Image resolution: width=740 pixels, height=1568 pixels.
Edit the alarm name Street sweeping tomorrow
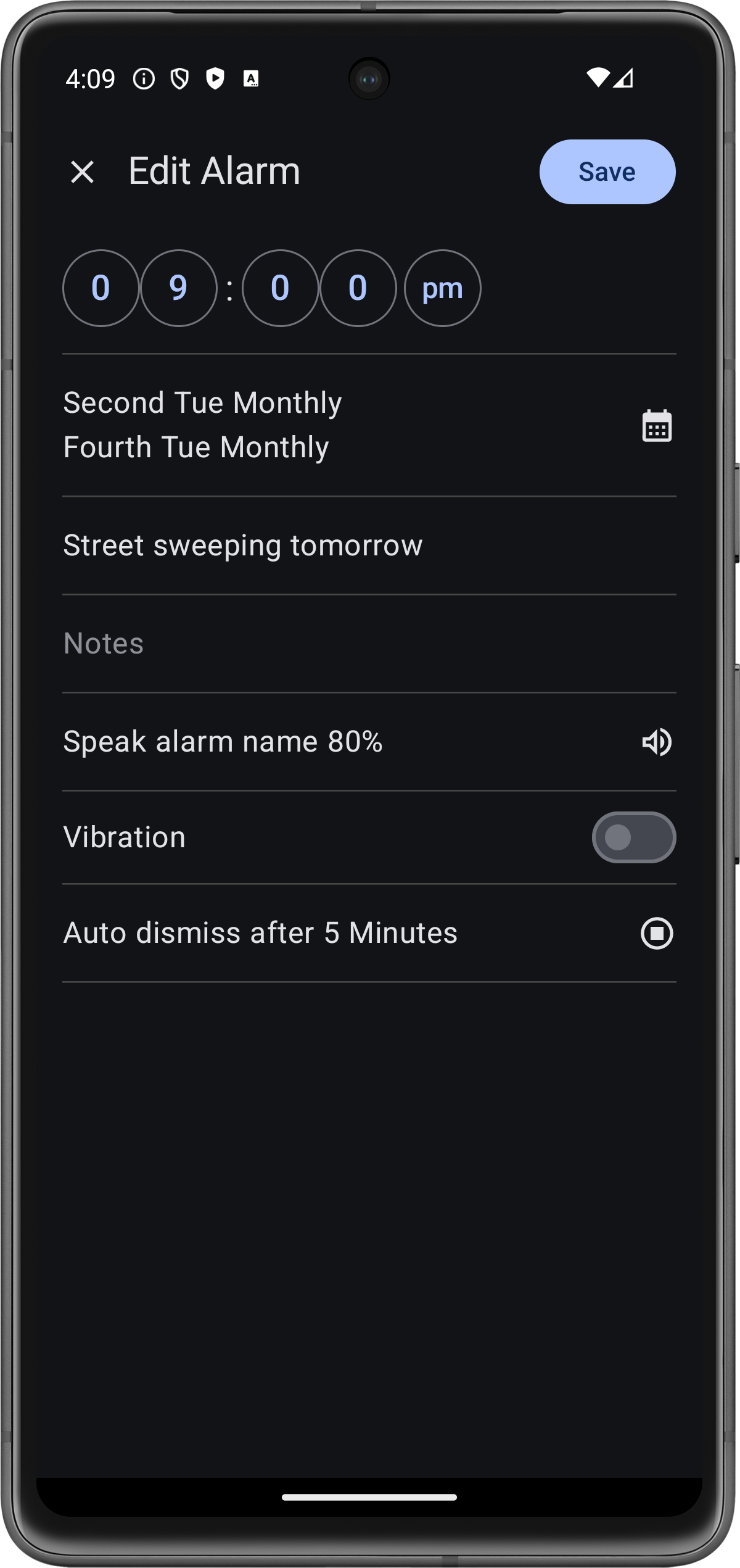coord(369,545)
